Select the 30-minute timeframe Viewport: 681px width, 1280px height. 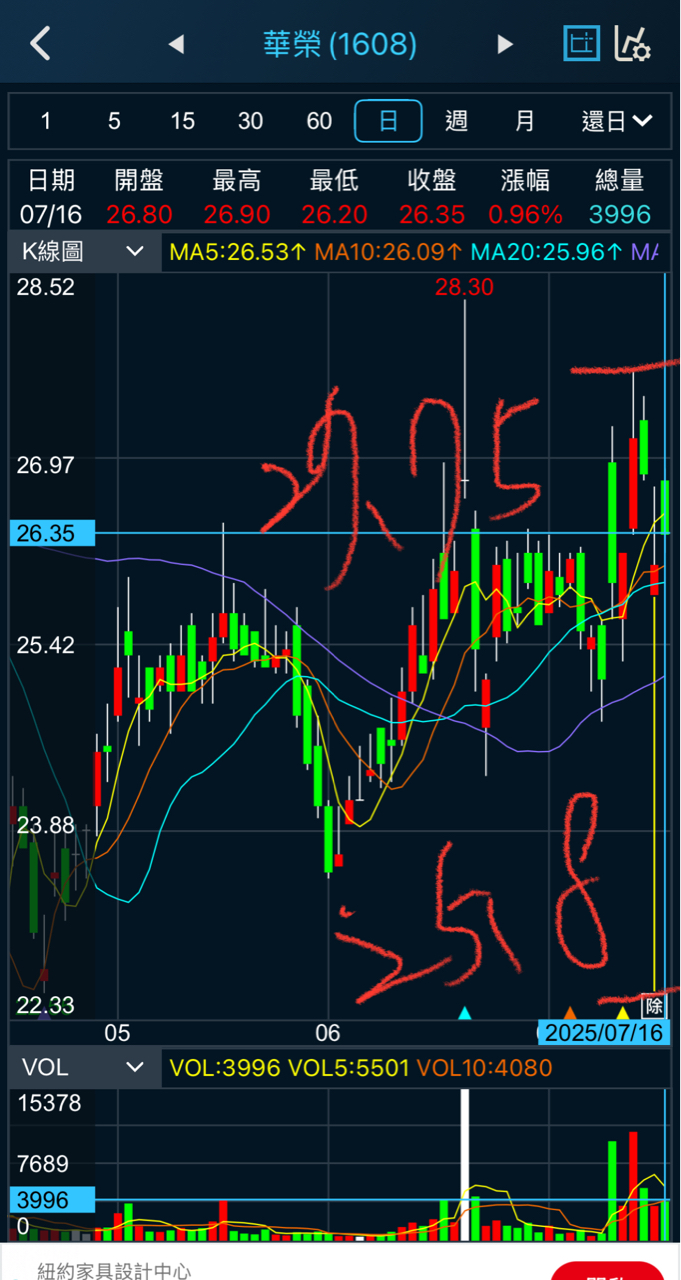[250, 121]
